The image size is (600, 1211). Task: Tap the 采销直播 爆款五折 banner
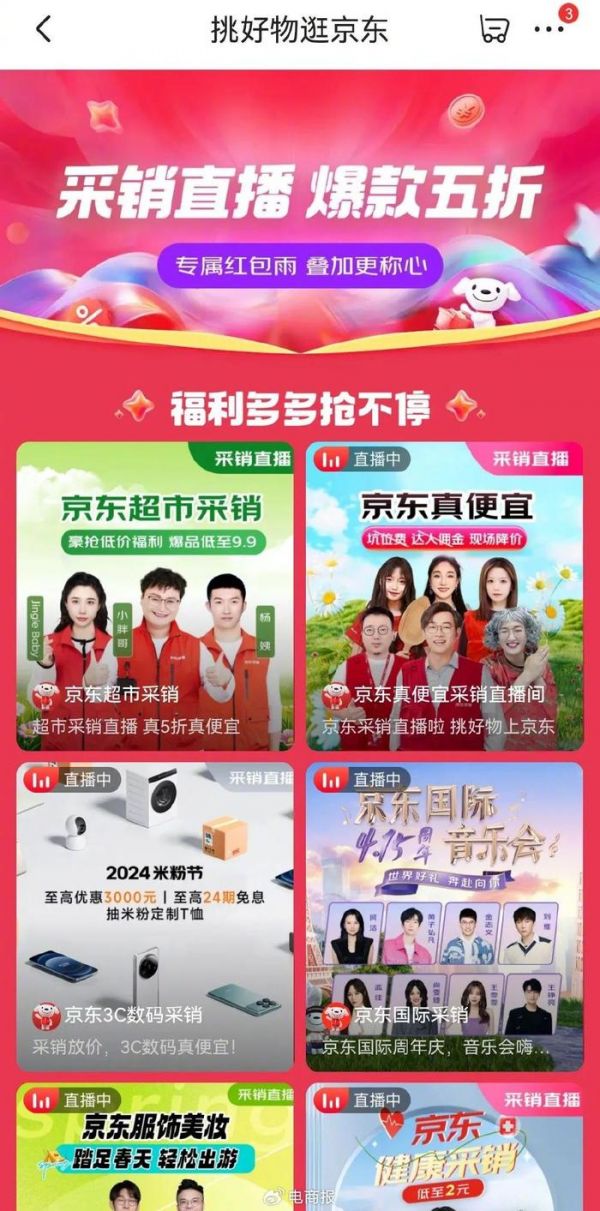tap(300, 200)
